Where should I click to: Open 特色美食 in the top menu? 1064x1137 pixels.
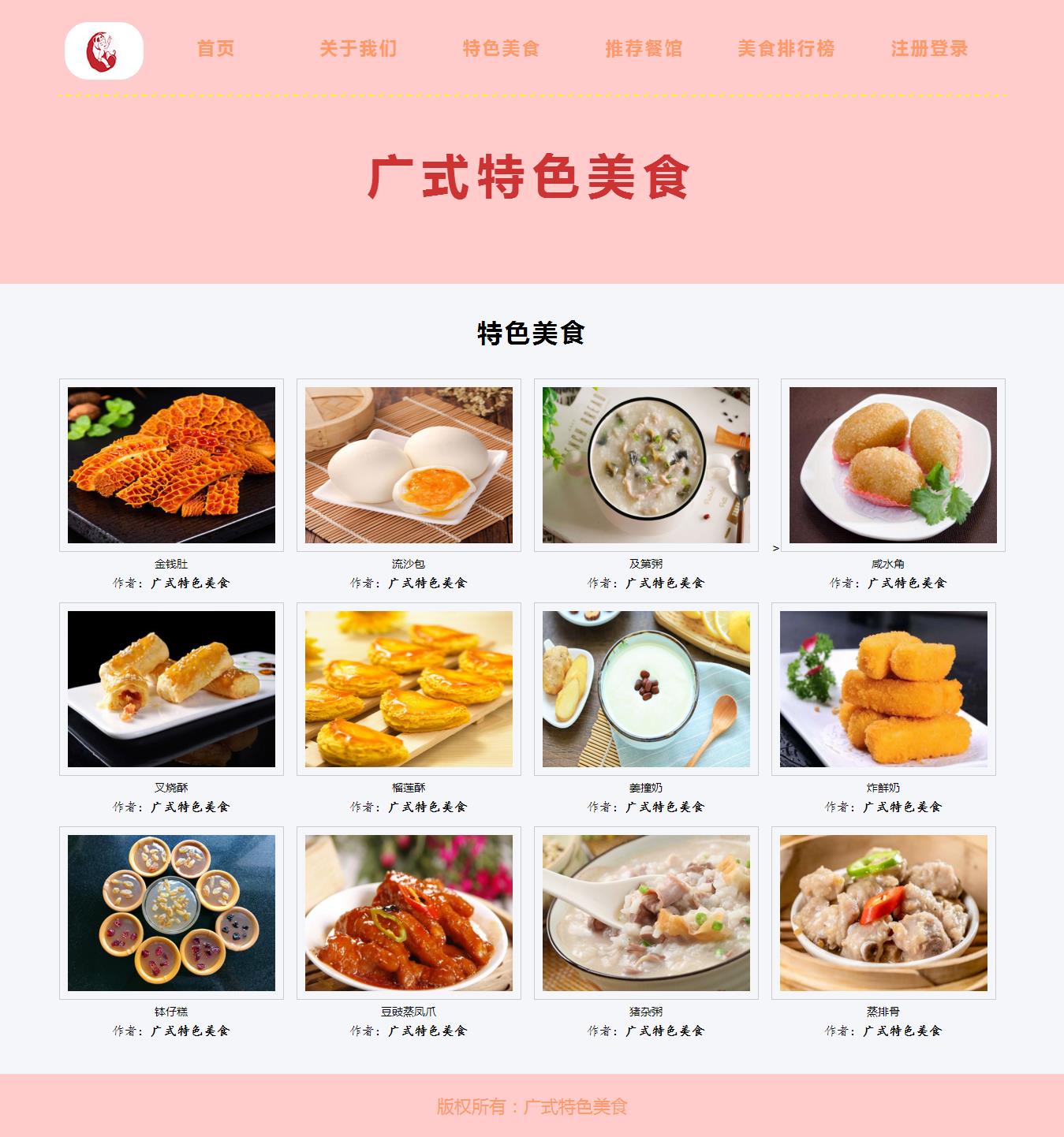click(x=501, y=49)
